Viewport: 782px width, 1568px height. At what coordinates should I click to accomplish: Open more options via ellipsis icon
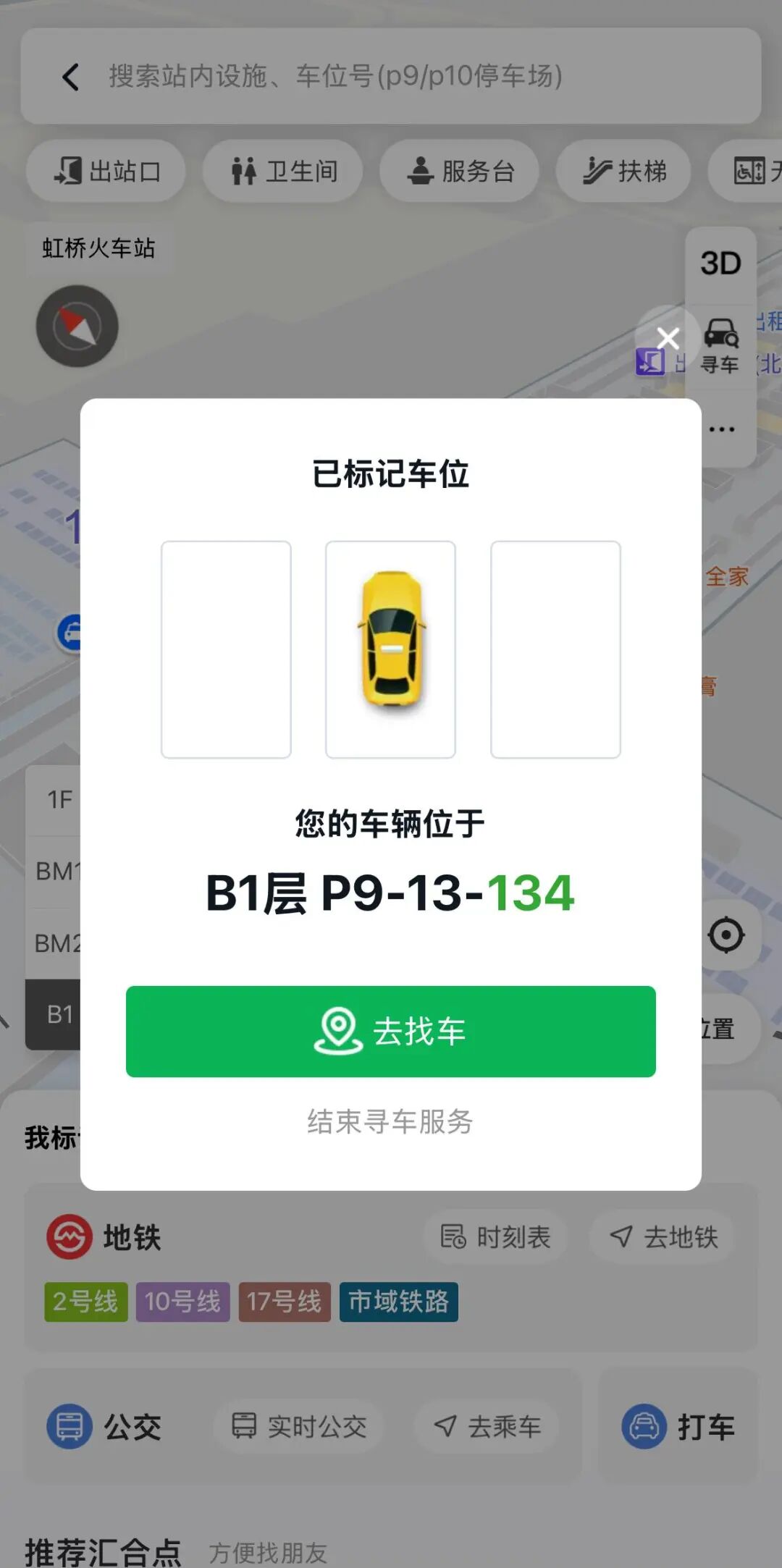[721, 429]
